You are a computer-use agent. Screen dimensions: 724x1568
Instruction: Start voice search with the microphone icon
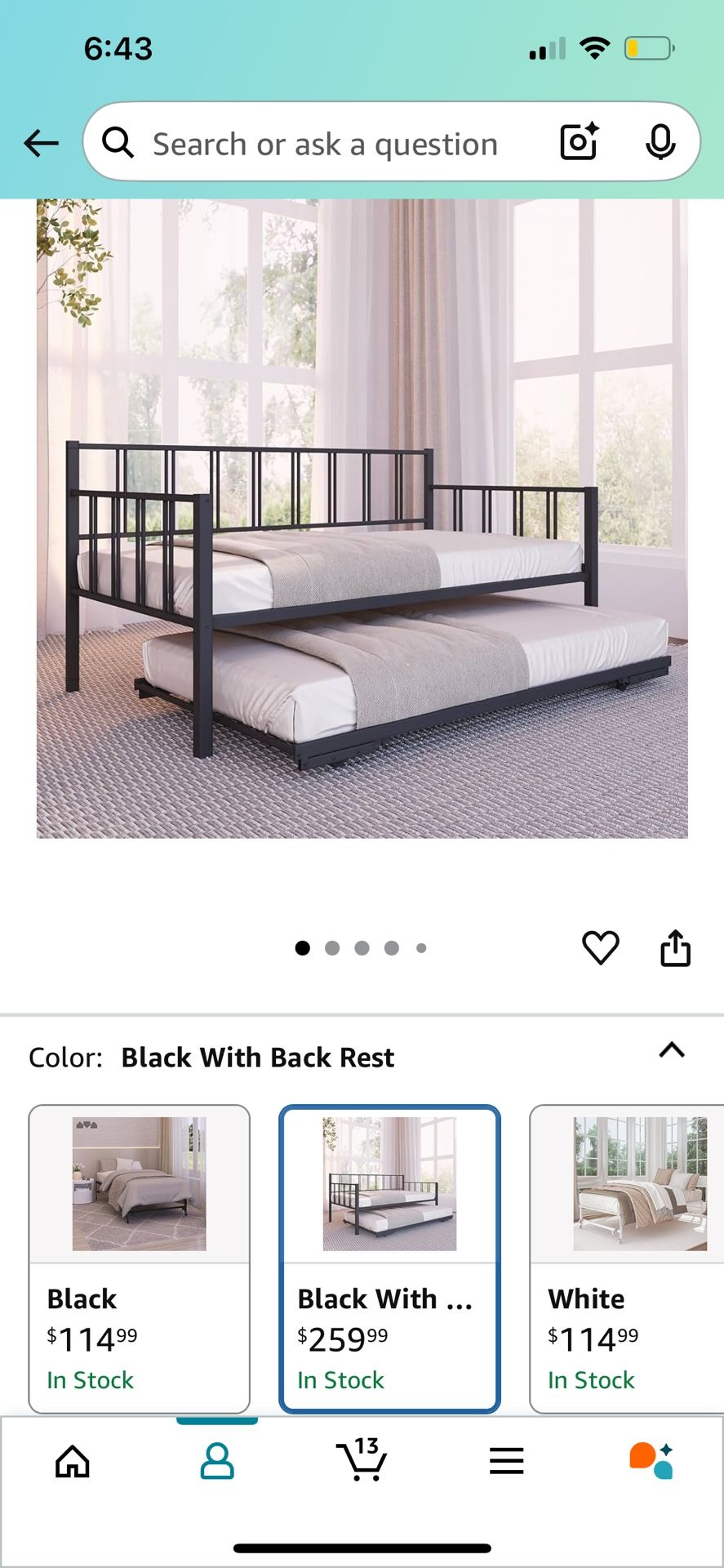tap(660, 142)
